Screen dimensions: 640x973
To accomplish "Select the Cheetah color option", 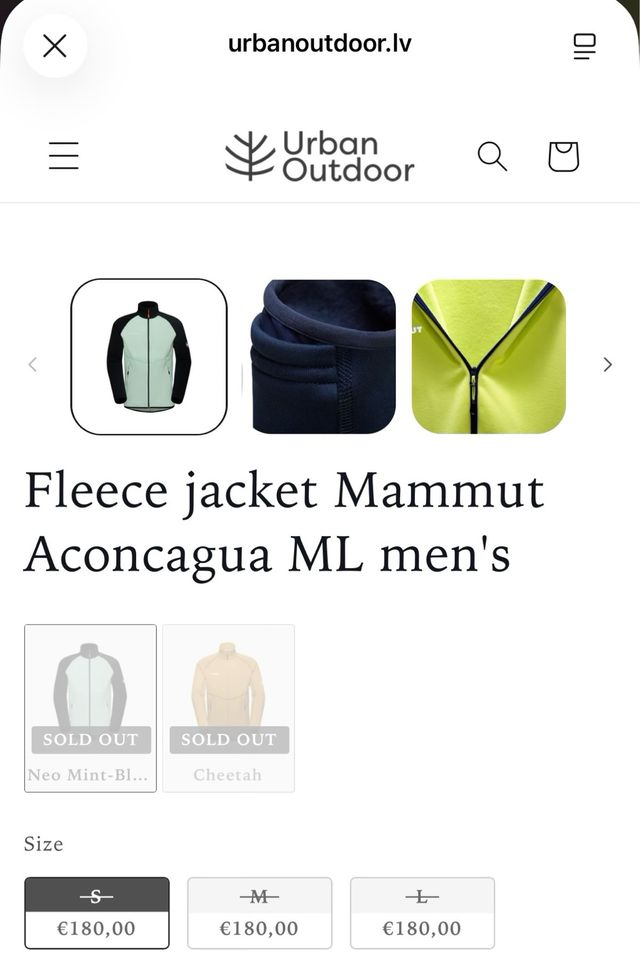I will pos(228,708).
